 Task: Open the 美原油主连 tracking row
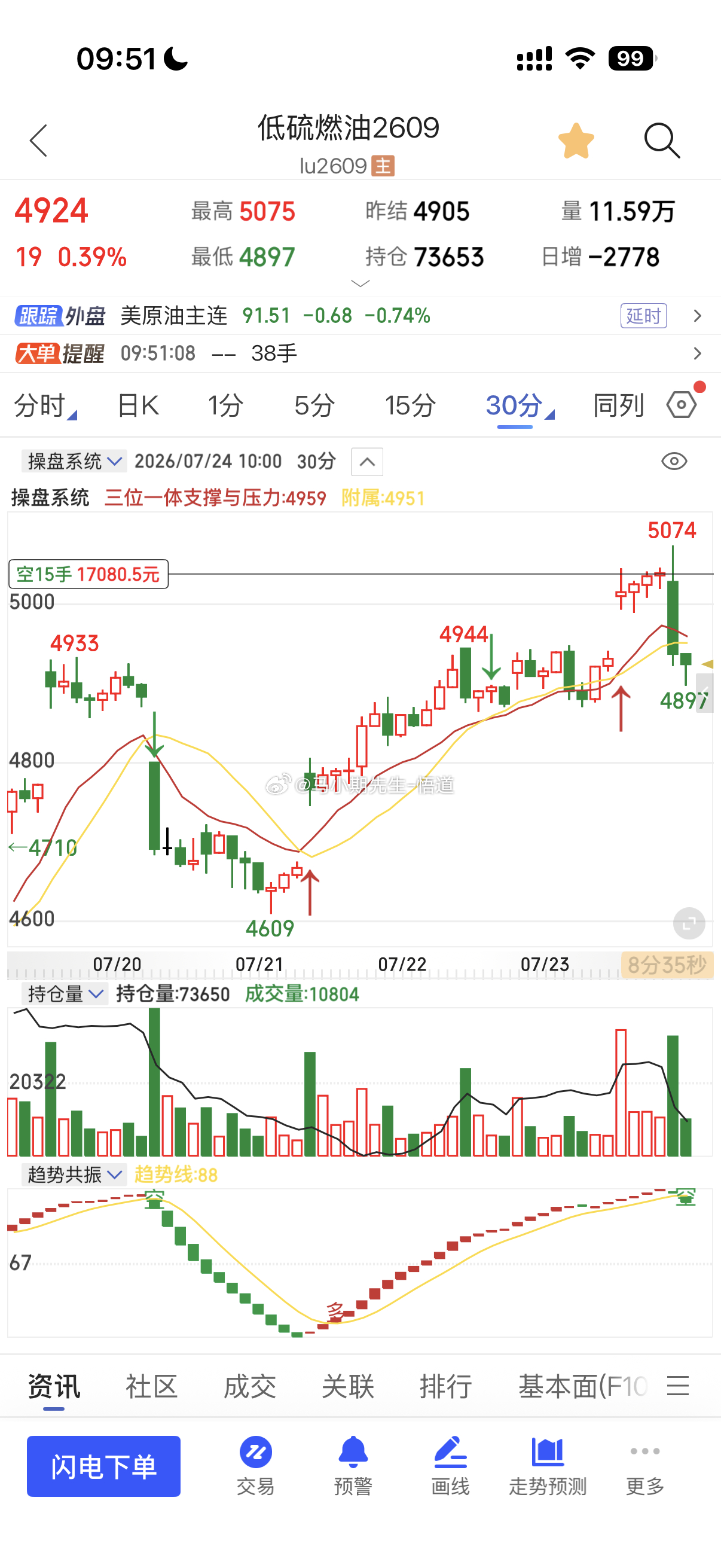(x=360, y=316)
